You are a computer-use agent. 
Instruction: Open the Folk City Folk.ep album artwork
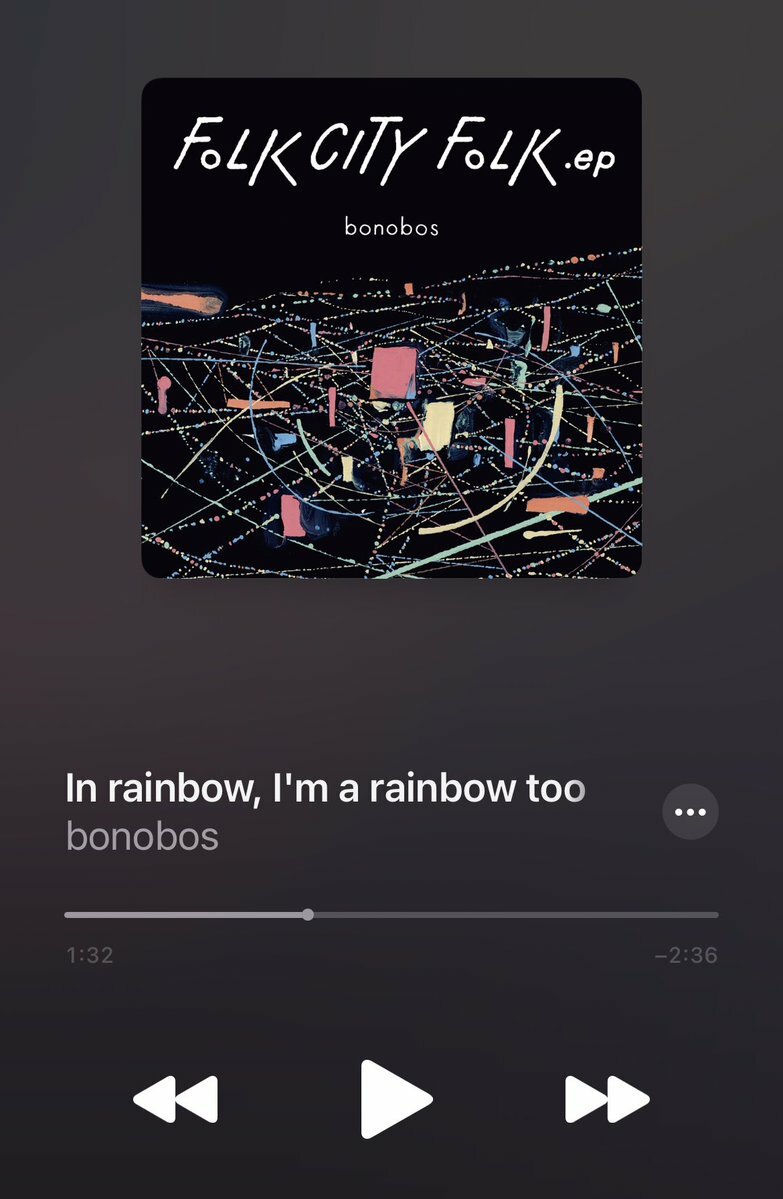[x=391, y=328]
